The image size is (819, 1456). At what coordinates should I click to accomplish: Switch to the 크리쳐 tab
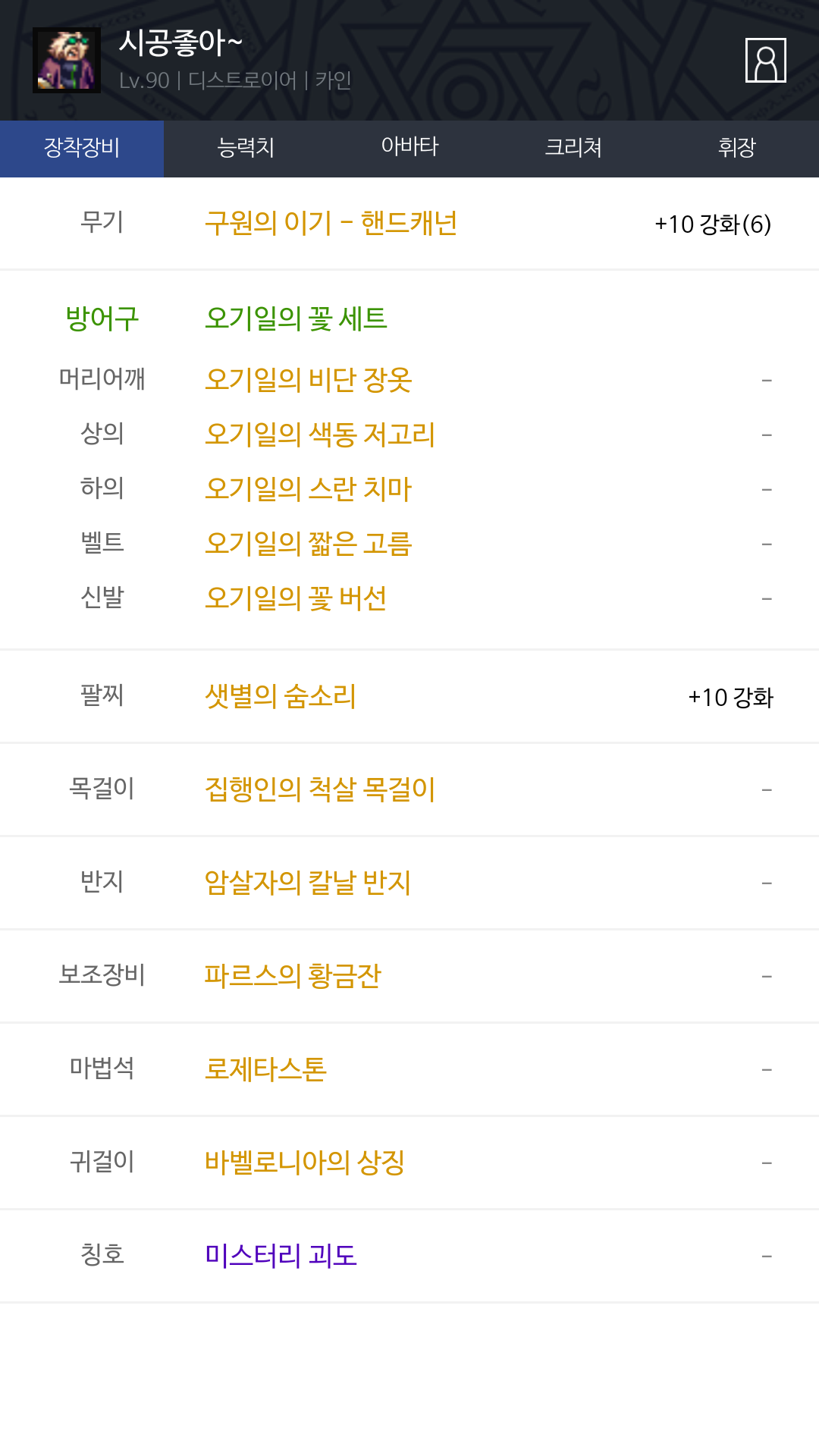click(573, 148)
